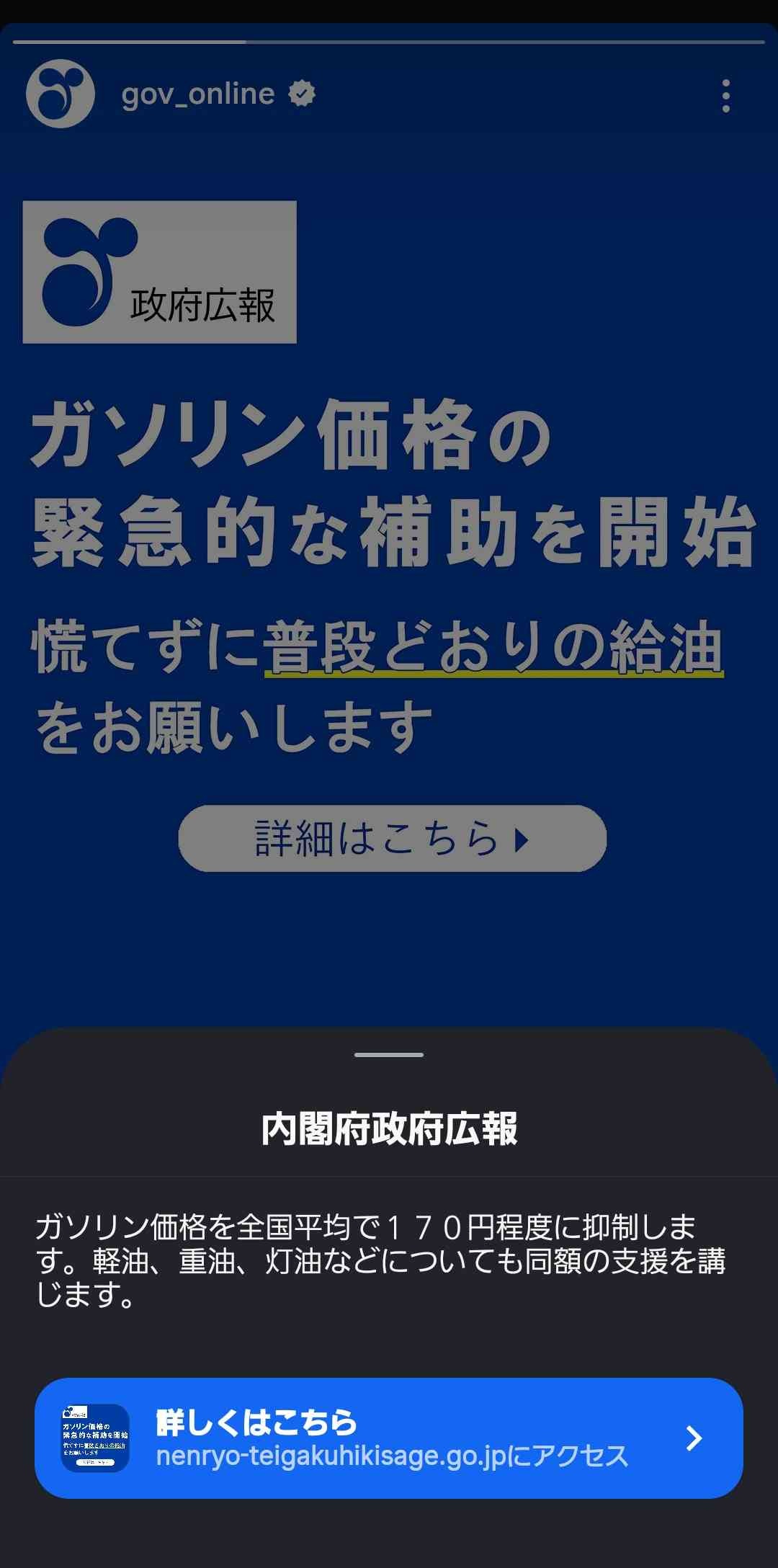This screenshot has width=778, height=1568.
Task: Open the gov_online username
Action: [198, 94]
